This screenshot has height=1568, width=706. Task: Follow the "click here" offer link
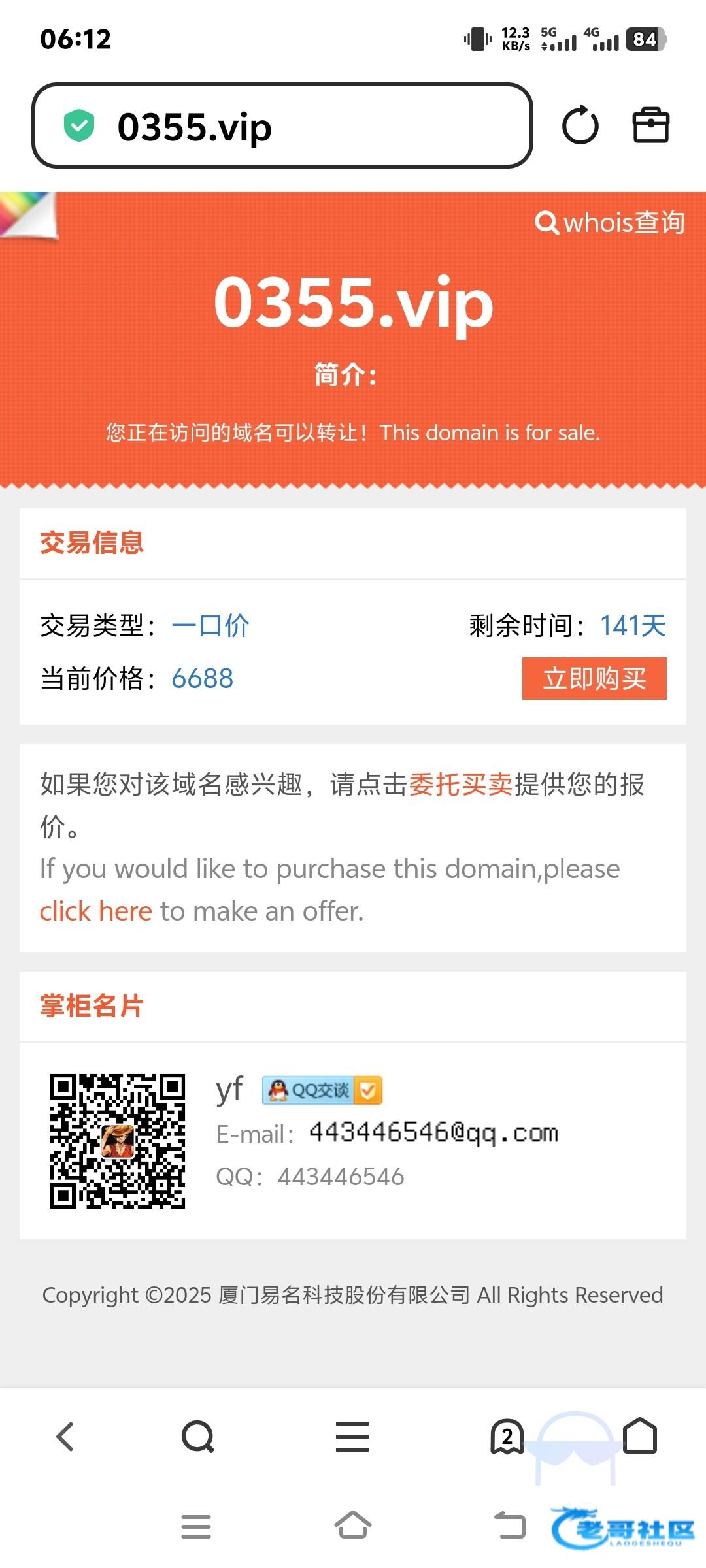click(x=95, y=911)
